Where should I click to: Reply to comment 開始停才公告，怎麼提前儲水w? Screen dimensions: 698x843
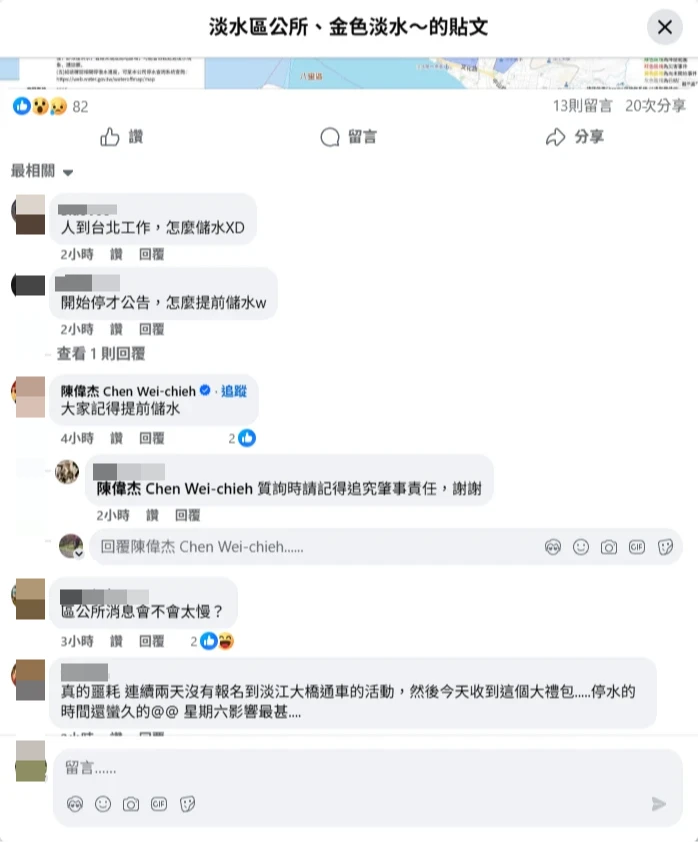click(151, 328)
